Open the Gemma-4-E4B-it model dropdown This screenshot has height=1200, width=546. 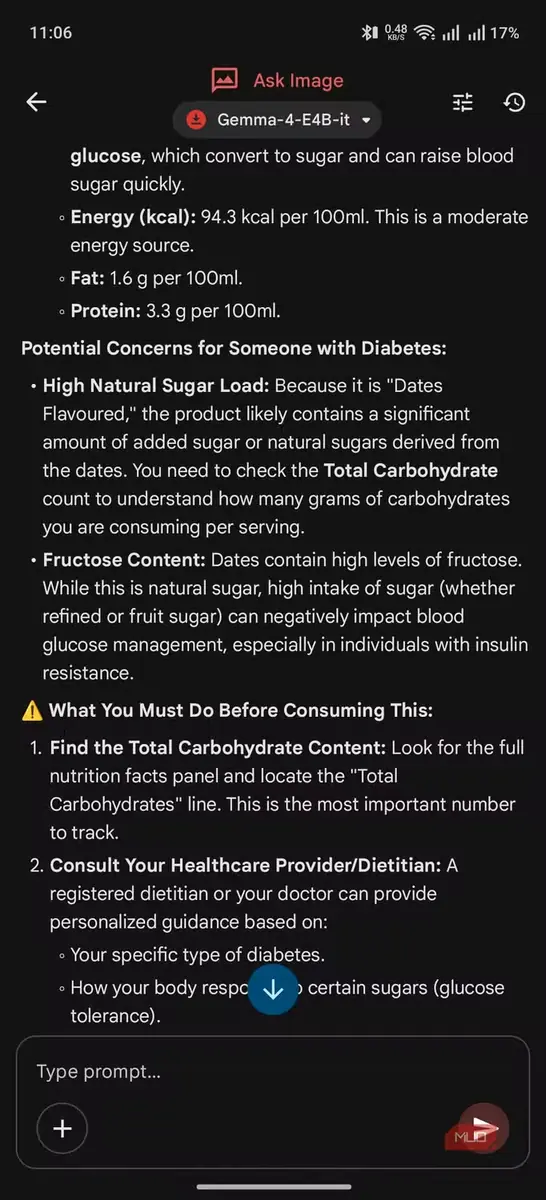(x=278, y=120)
